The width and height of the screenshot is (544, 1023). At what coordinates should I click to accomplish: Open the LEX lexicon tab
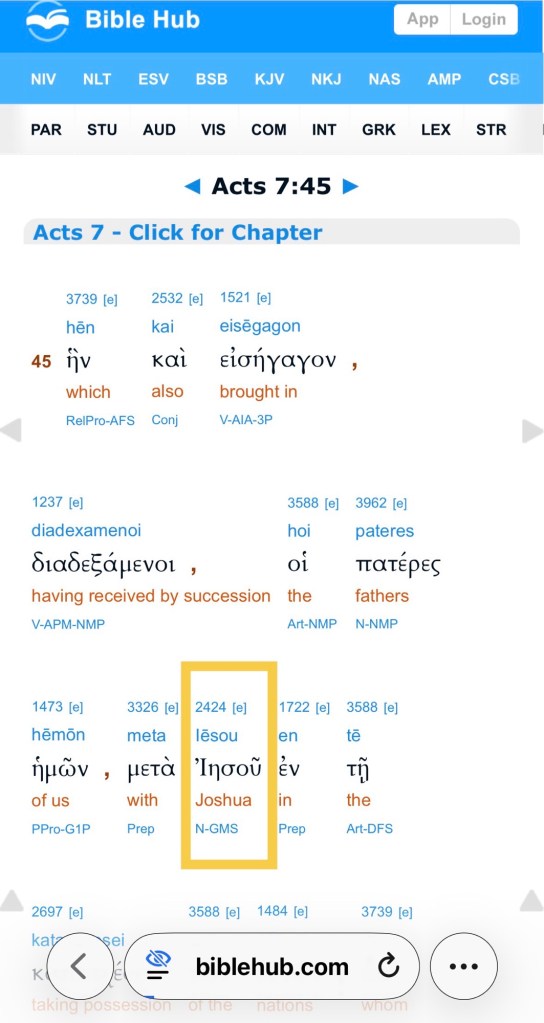coord(436,130)
